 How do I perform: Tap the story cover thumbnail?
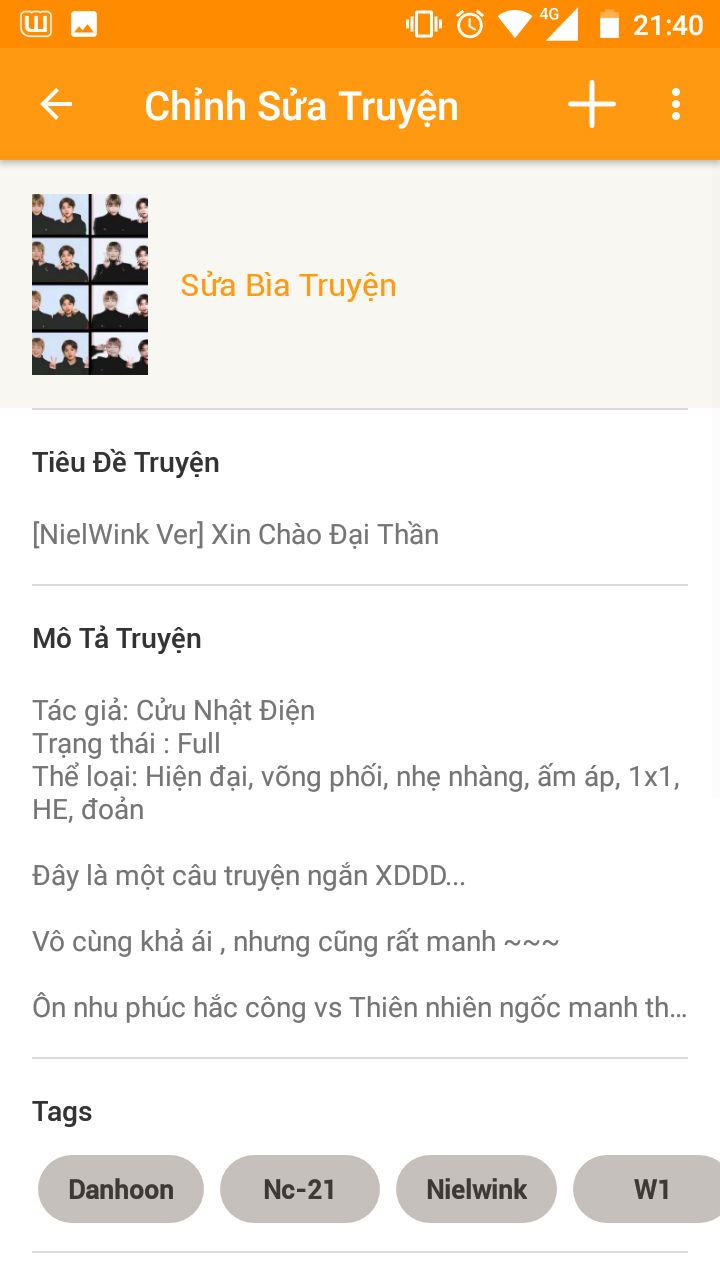click(x=90, y=285)
